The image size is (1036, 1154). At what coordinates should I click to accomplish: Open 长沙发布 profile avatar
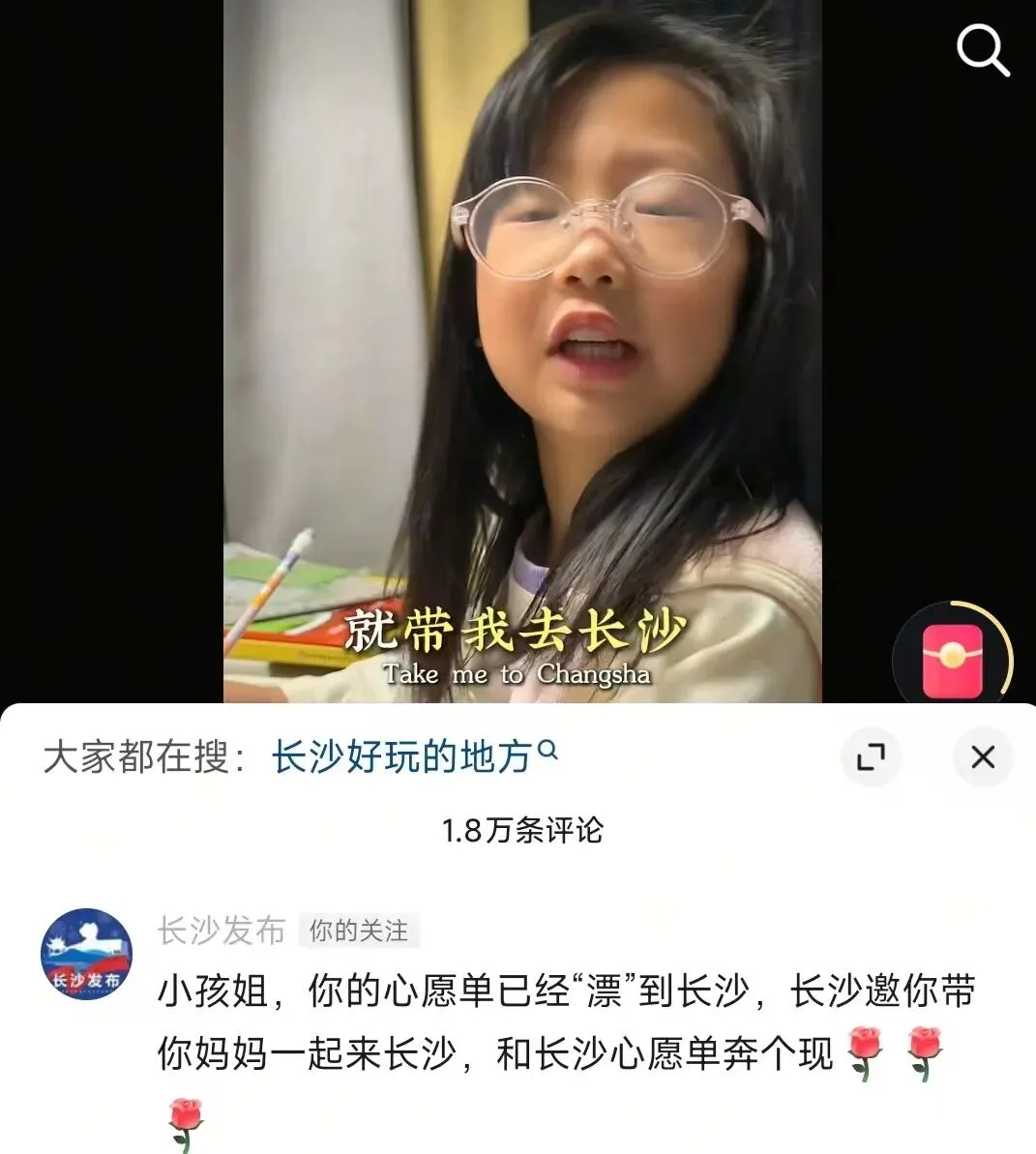pyautogui.click(x=86, y=954)
